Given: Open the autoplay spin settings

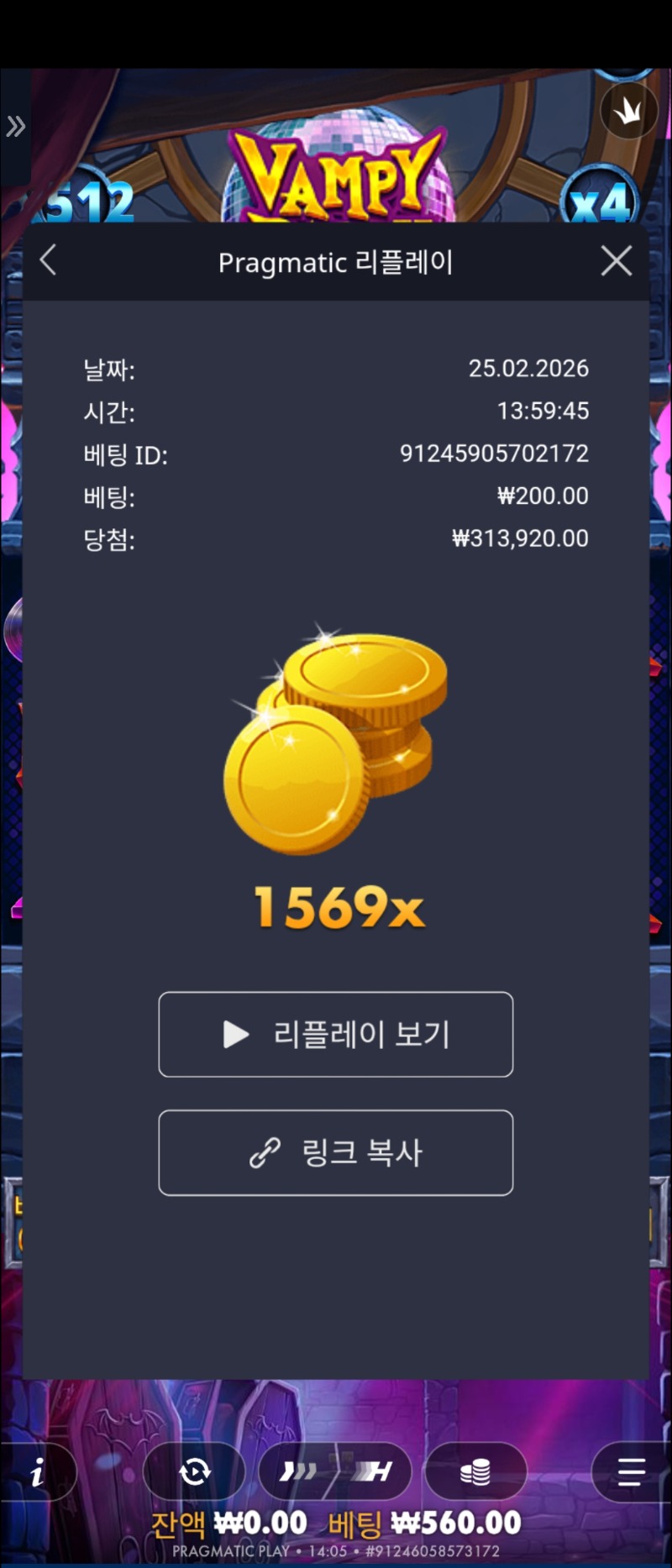Looking at the screenshot, I should click(195, 1471).
